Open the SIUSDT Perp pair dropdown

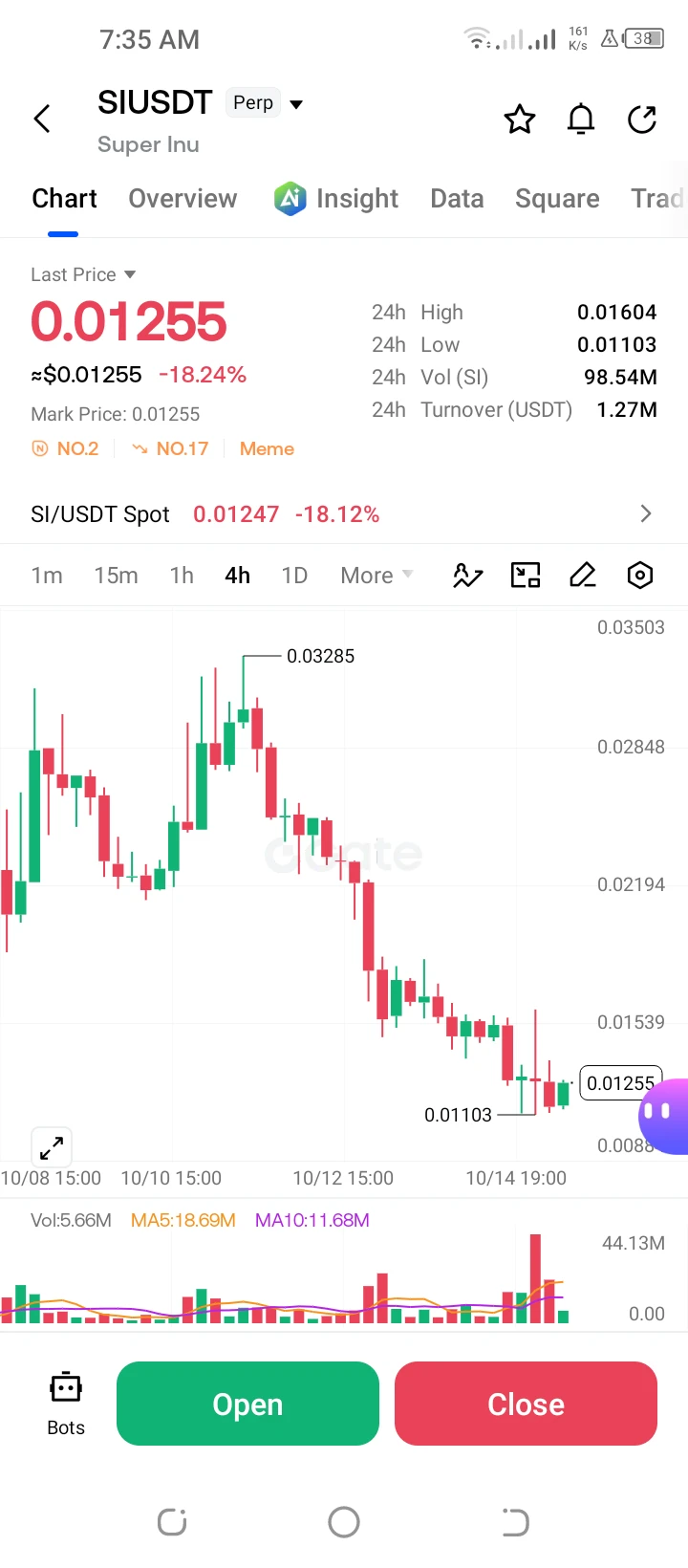[296, 103]
